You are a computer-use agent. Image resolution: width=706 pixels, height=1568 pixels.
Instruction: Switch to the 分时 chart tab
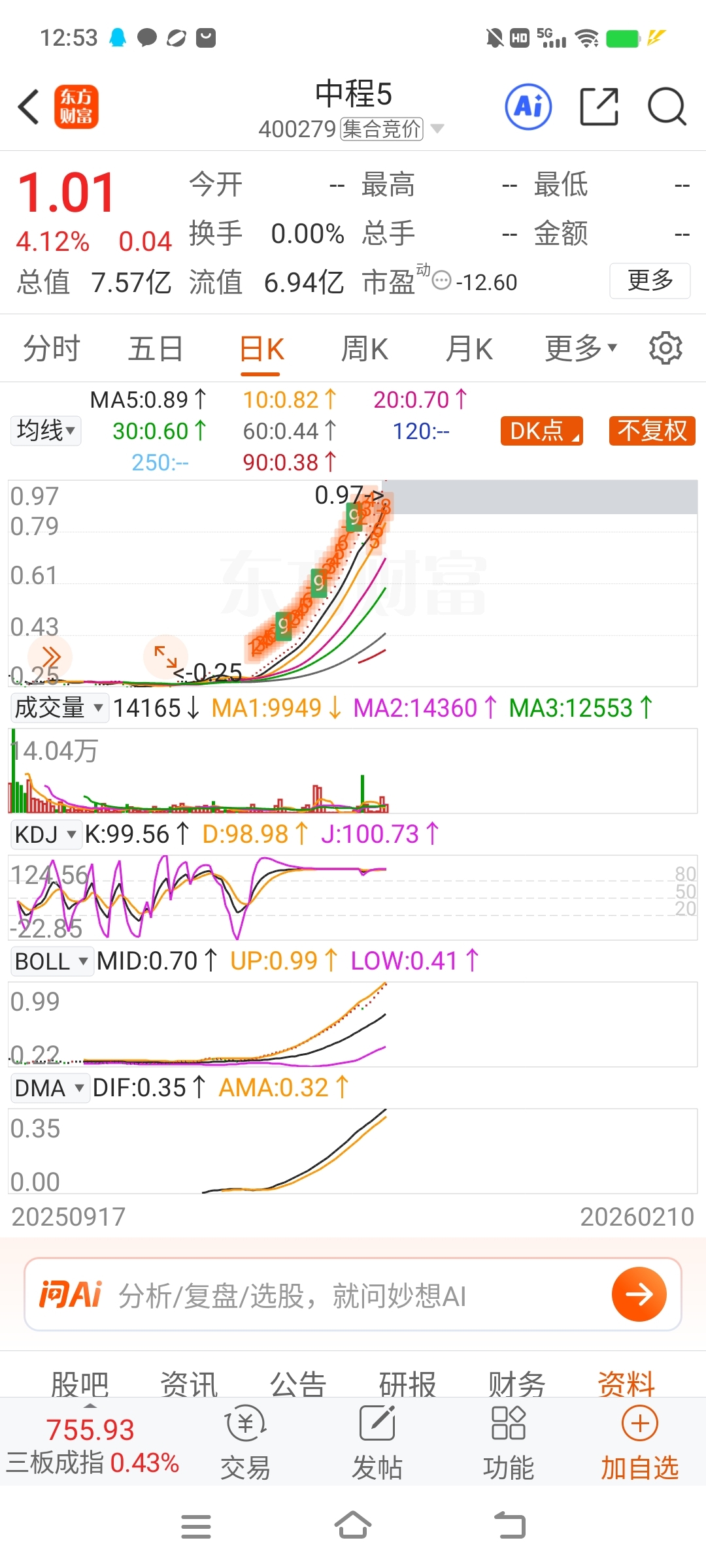pyautogui.click(x=51, y=348)
